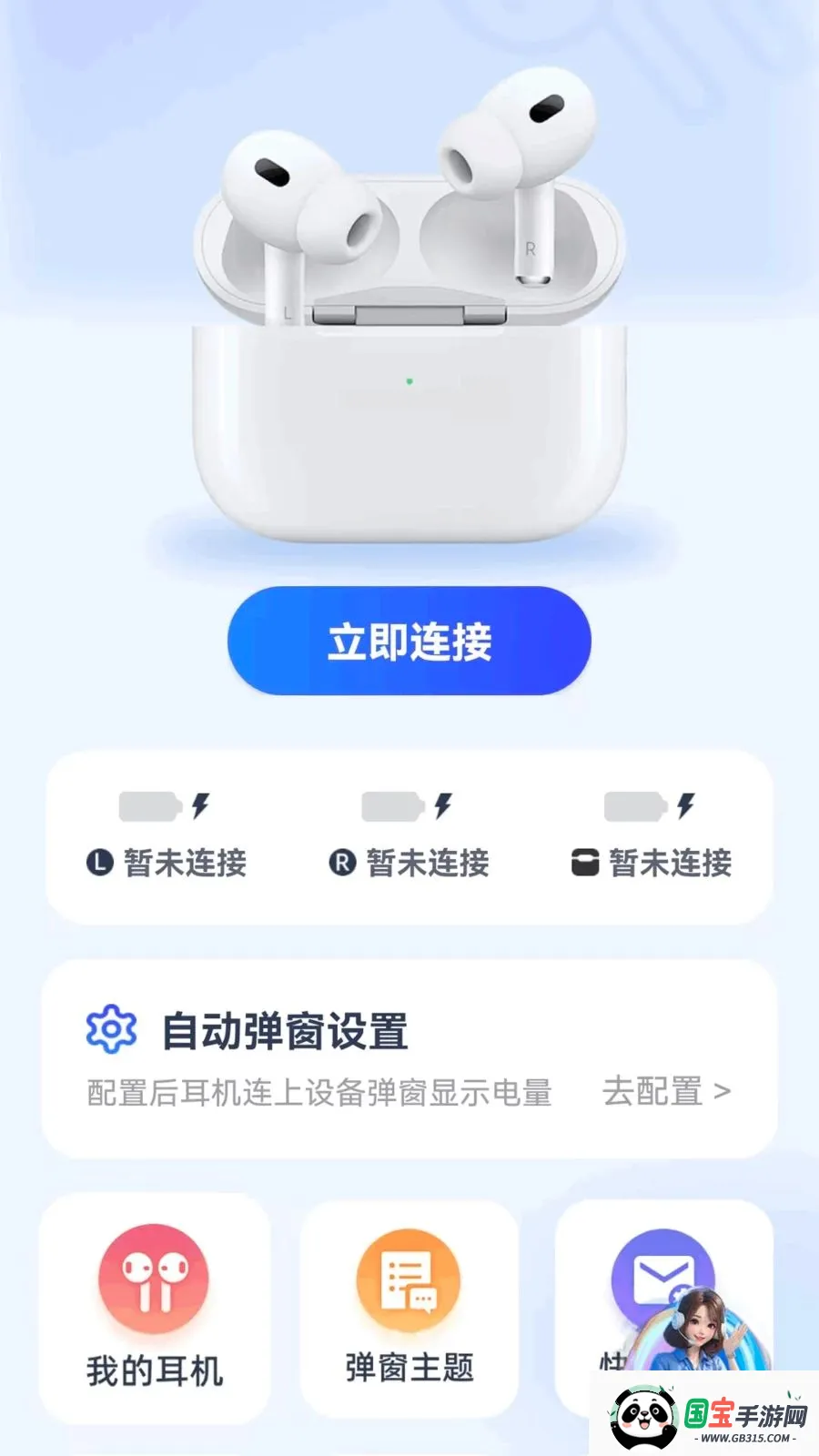
Task: Open 自动弹窗设置 via 去配置
Action: 666,1090
